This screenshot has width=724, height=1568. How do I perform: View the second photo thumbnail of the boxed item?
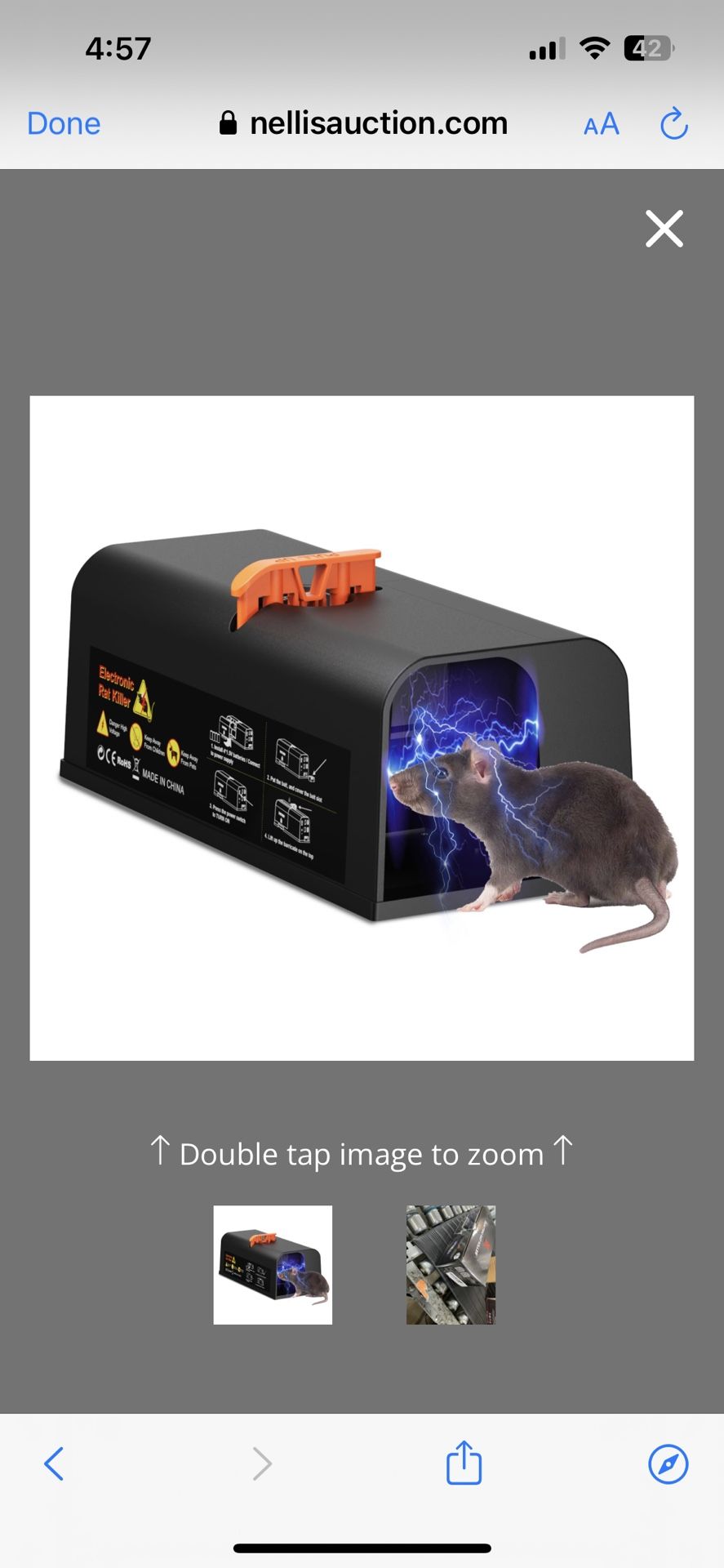(451, 1264)
